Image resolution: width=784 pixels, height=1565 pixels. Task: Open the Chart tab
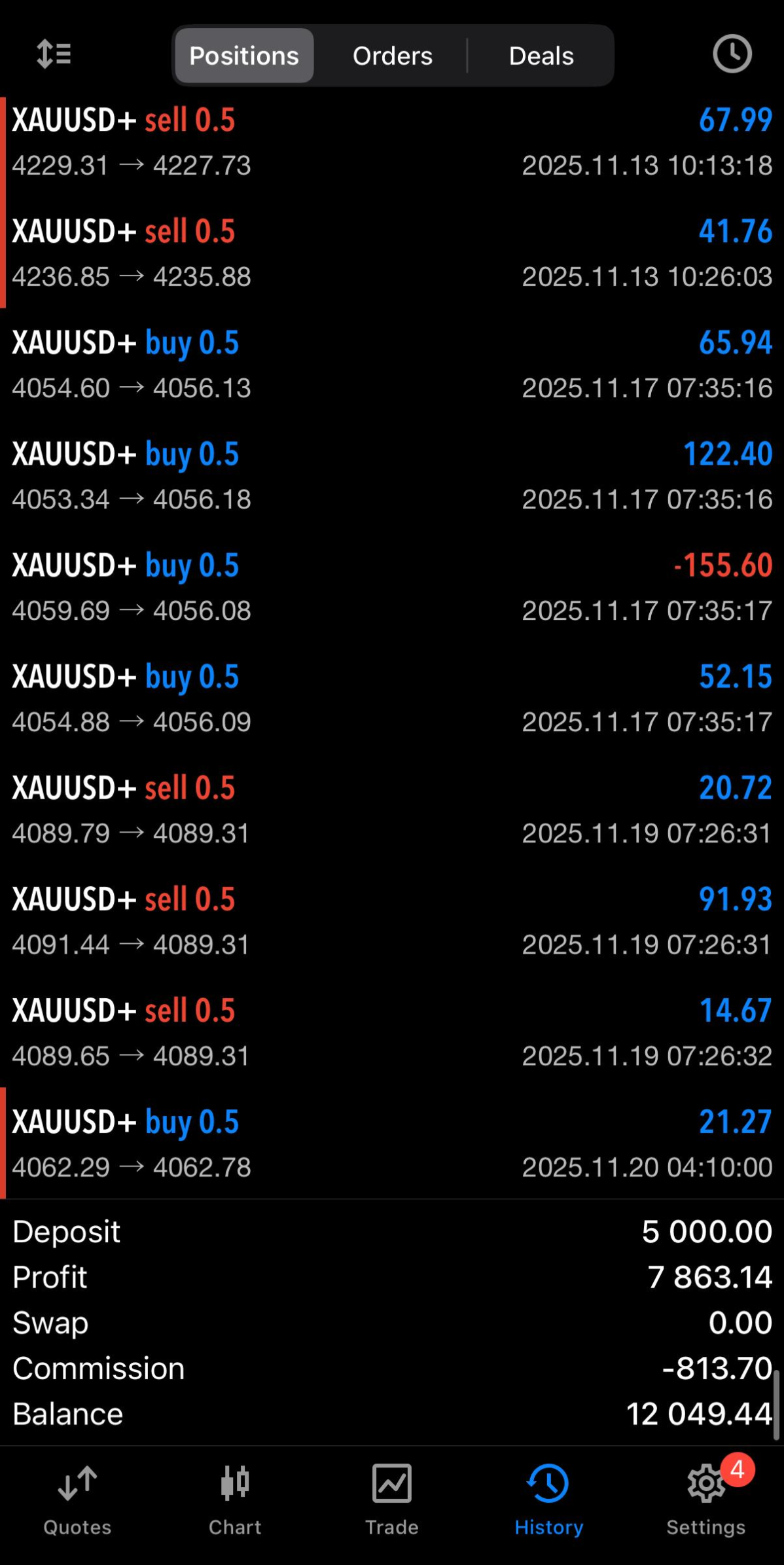(x=235, y=1498)
